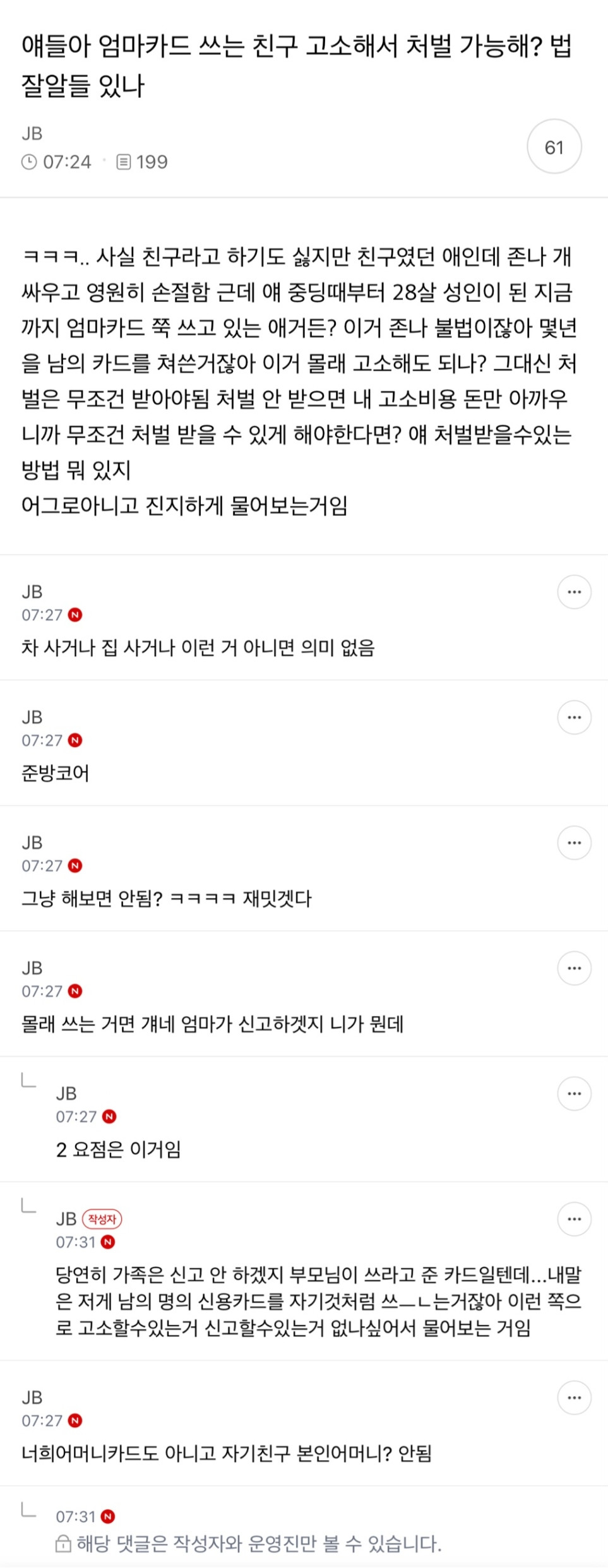The height and width of the screenshot is (1568, 608).
Task: Open the menu for the 작성자 reply '당연히 가족은'
Action: [574, 1219]
